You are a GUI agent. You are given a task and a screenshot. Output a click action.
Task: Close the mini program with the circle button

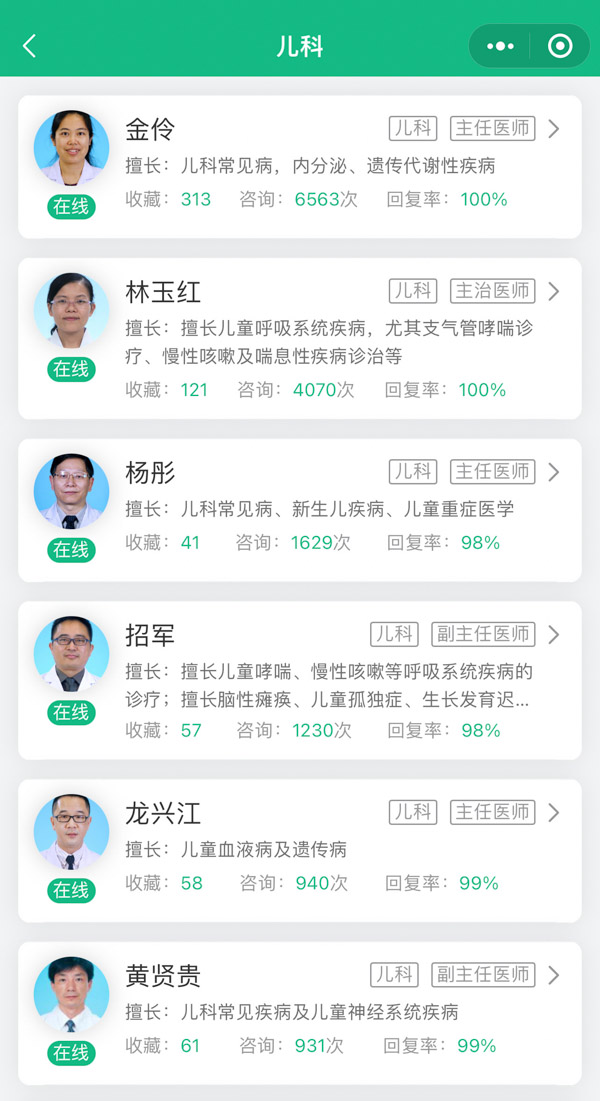[560, 46]
